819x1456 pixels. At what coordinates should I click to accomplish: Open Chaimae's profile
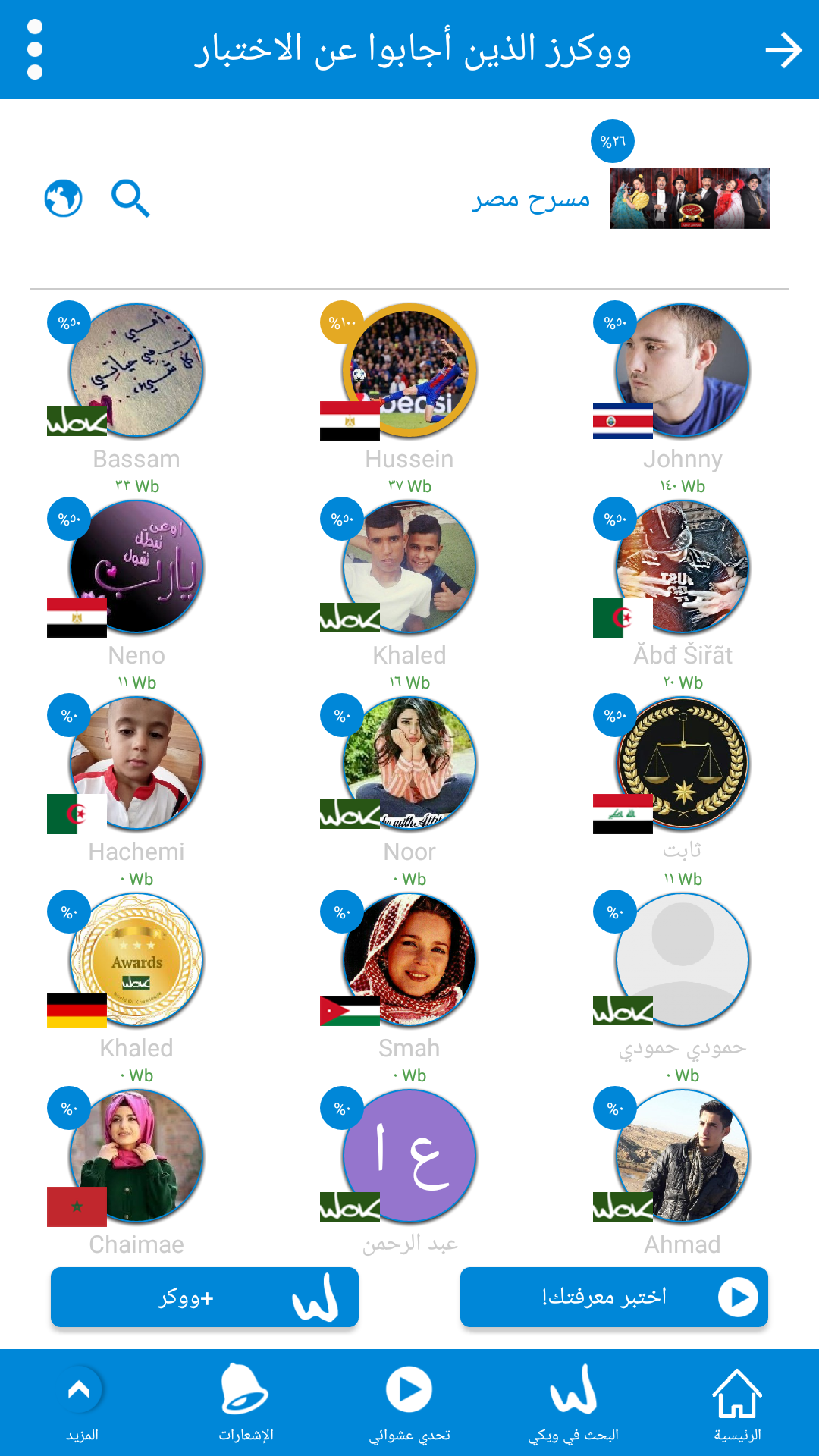136,1156
